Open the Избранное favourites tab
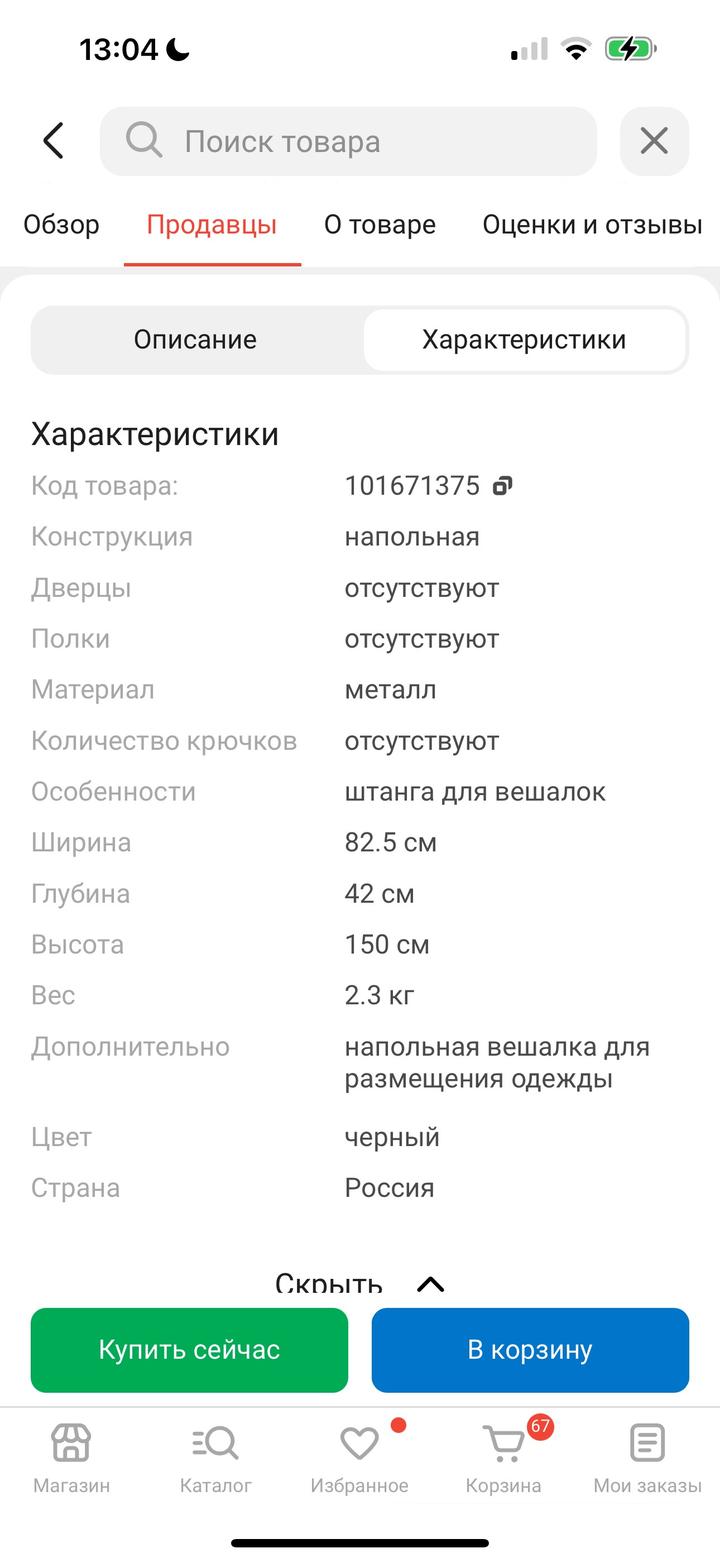The image size is (720, 1561). [359, 1458]
